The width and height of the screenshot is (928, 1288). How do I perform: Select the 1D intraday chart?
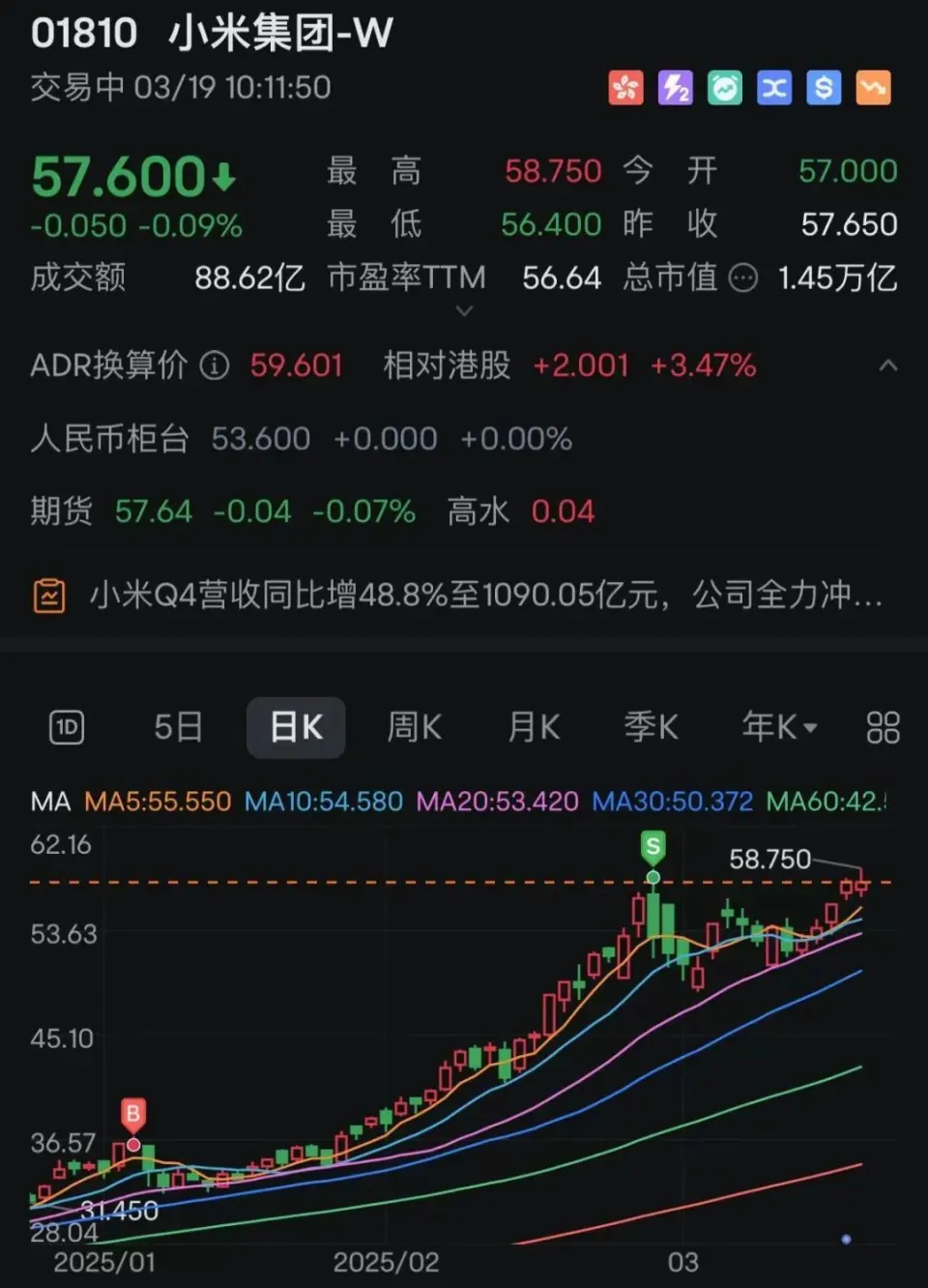(x=67, y=727)
